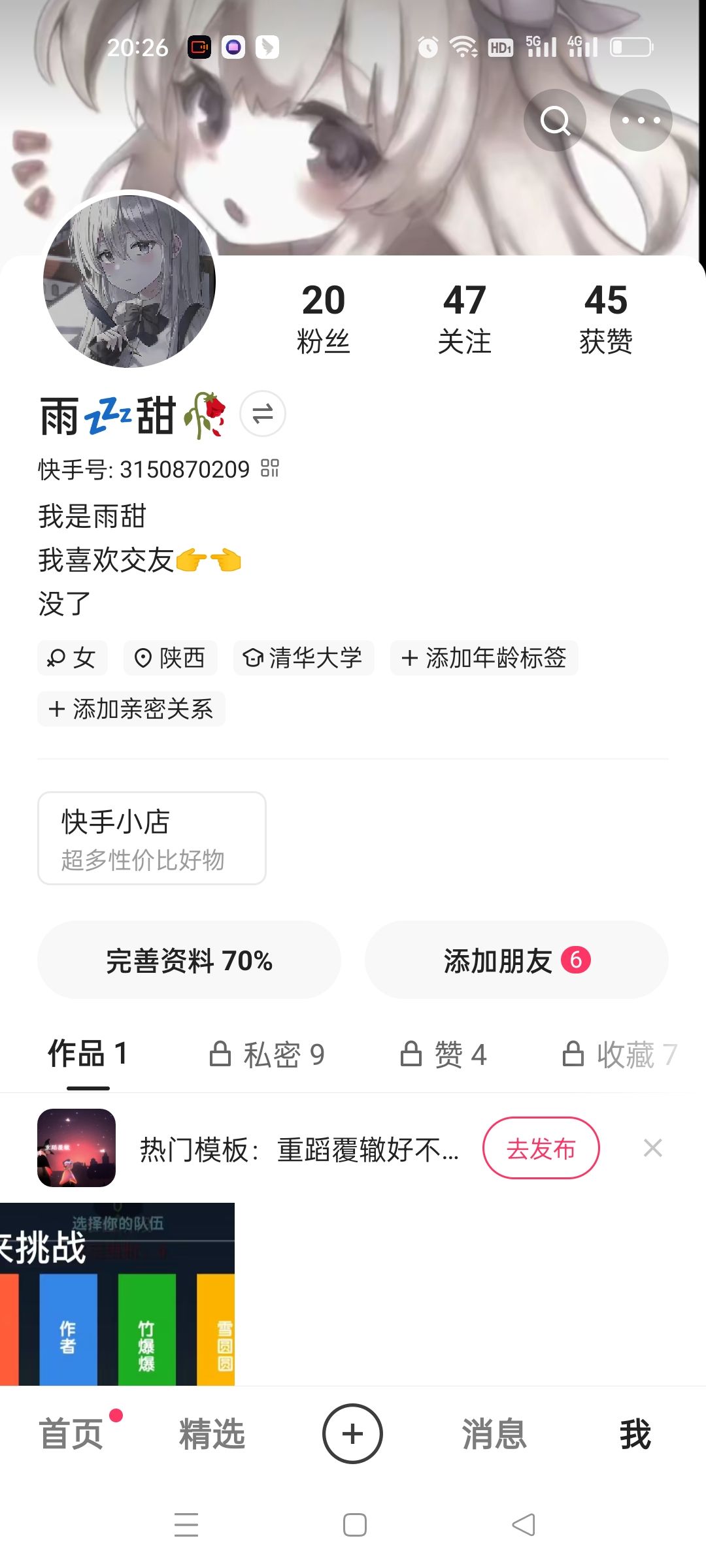
Task: Switch to the 赞 liked tab
Action: pos(444,1054)
